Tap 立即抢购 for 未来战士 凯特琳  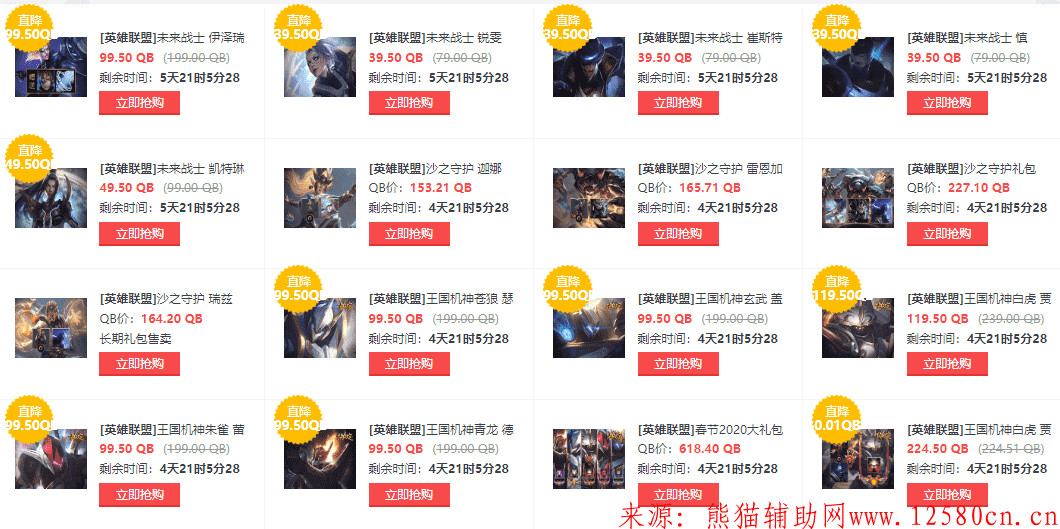[139, 234]
